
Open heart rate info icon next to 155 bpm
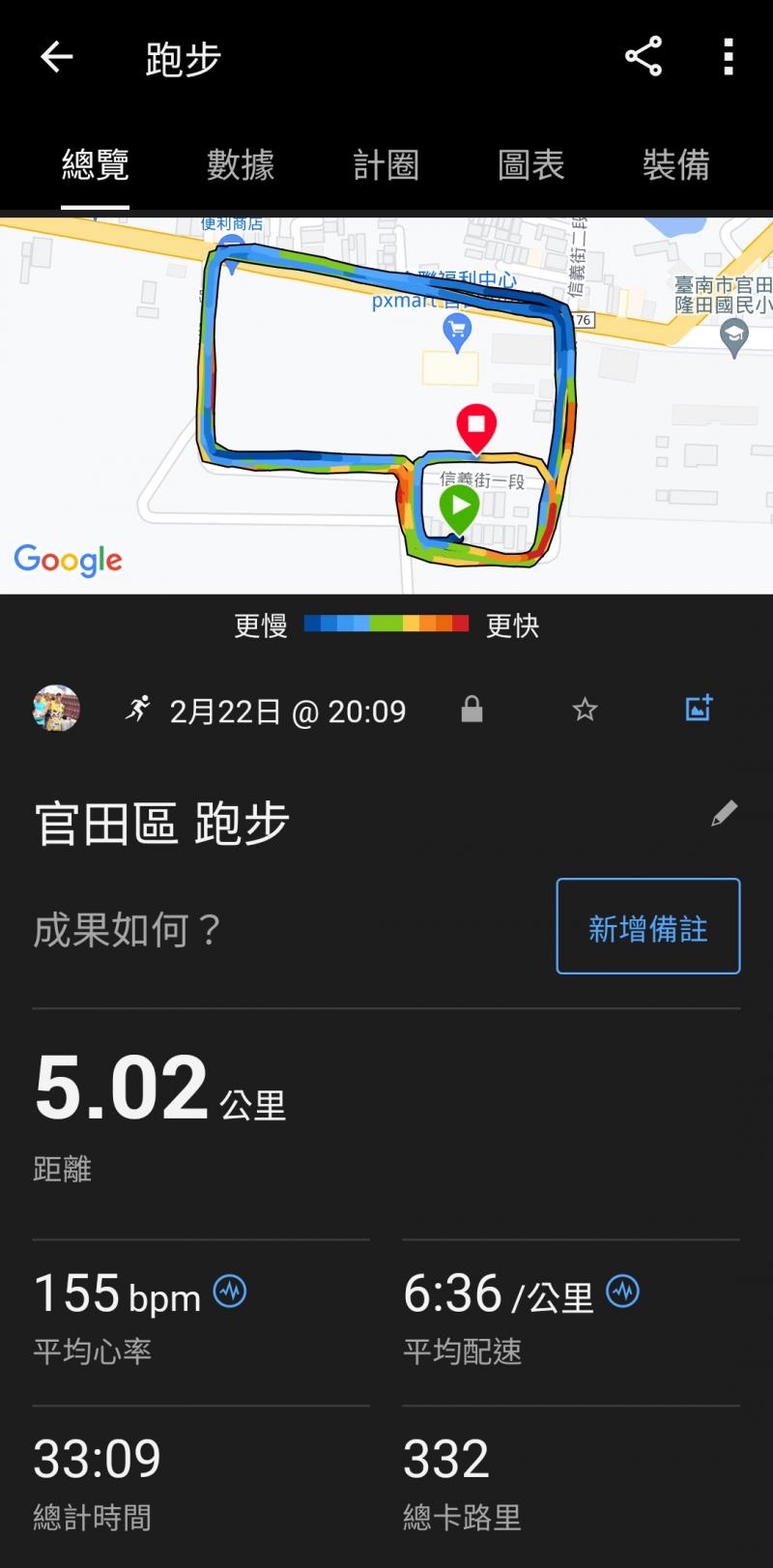pos(230,1292)
